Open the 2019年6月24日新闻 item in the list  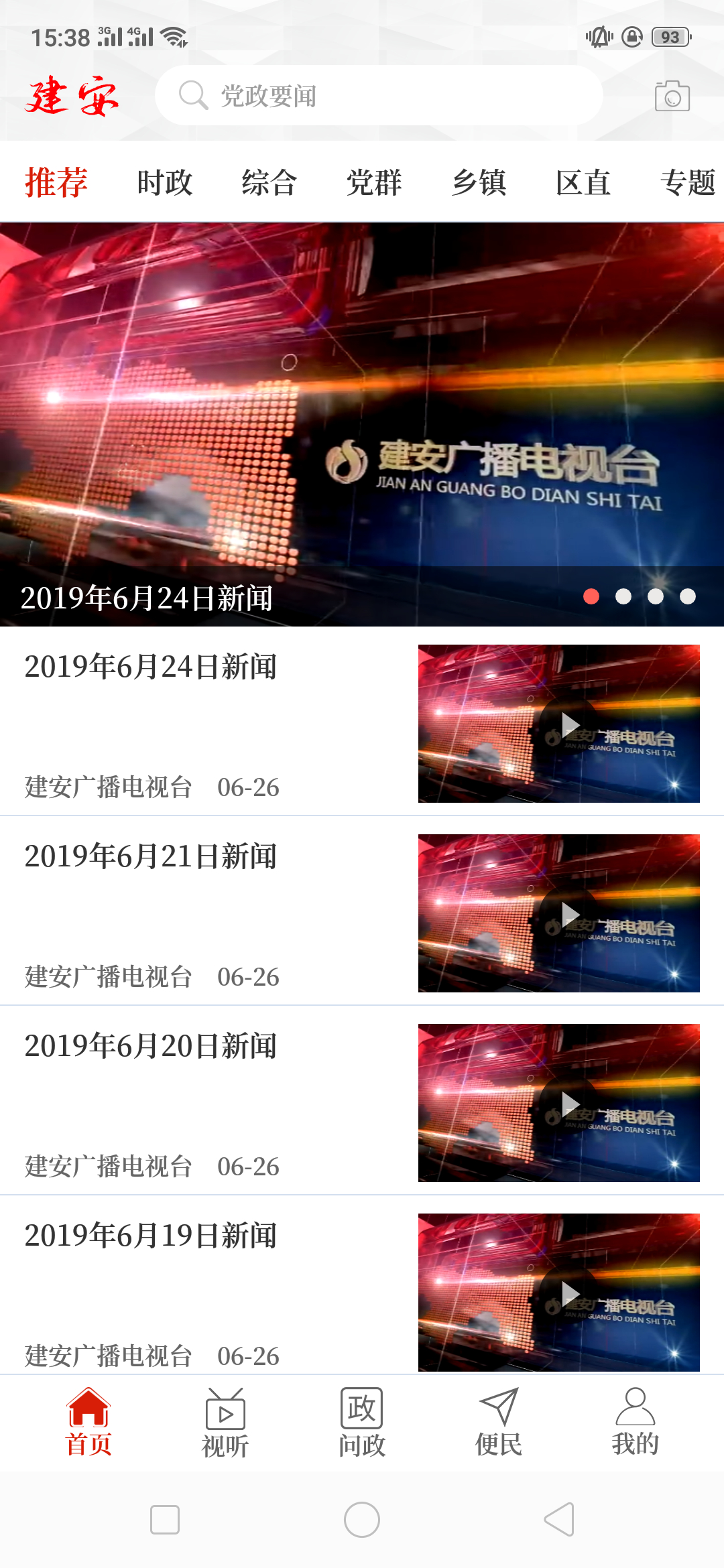[362, 722]
